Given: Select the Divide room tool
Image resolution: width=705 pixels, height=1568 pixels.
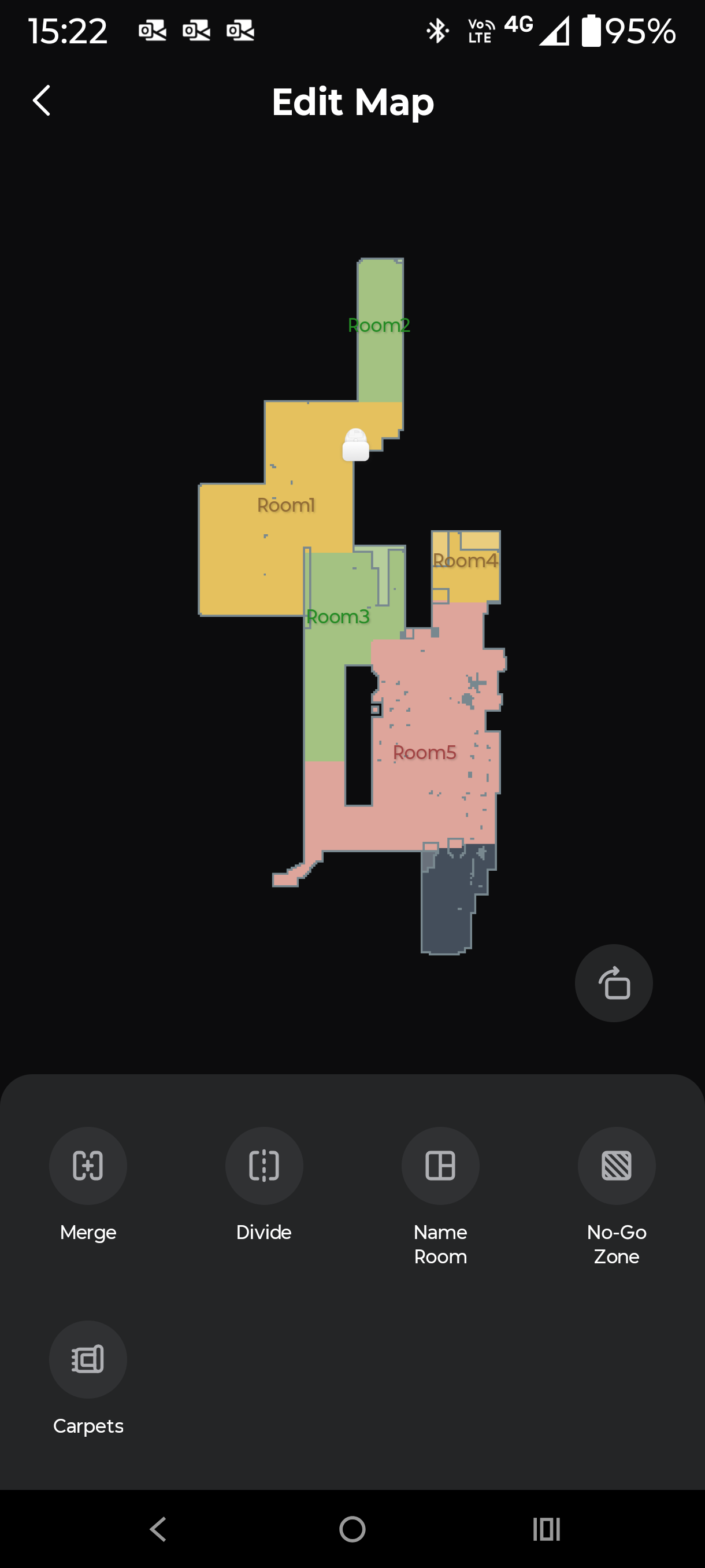Looking at the screenshot, I should (264, 1165).
